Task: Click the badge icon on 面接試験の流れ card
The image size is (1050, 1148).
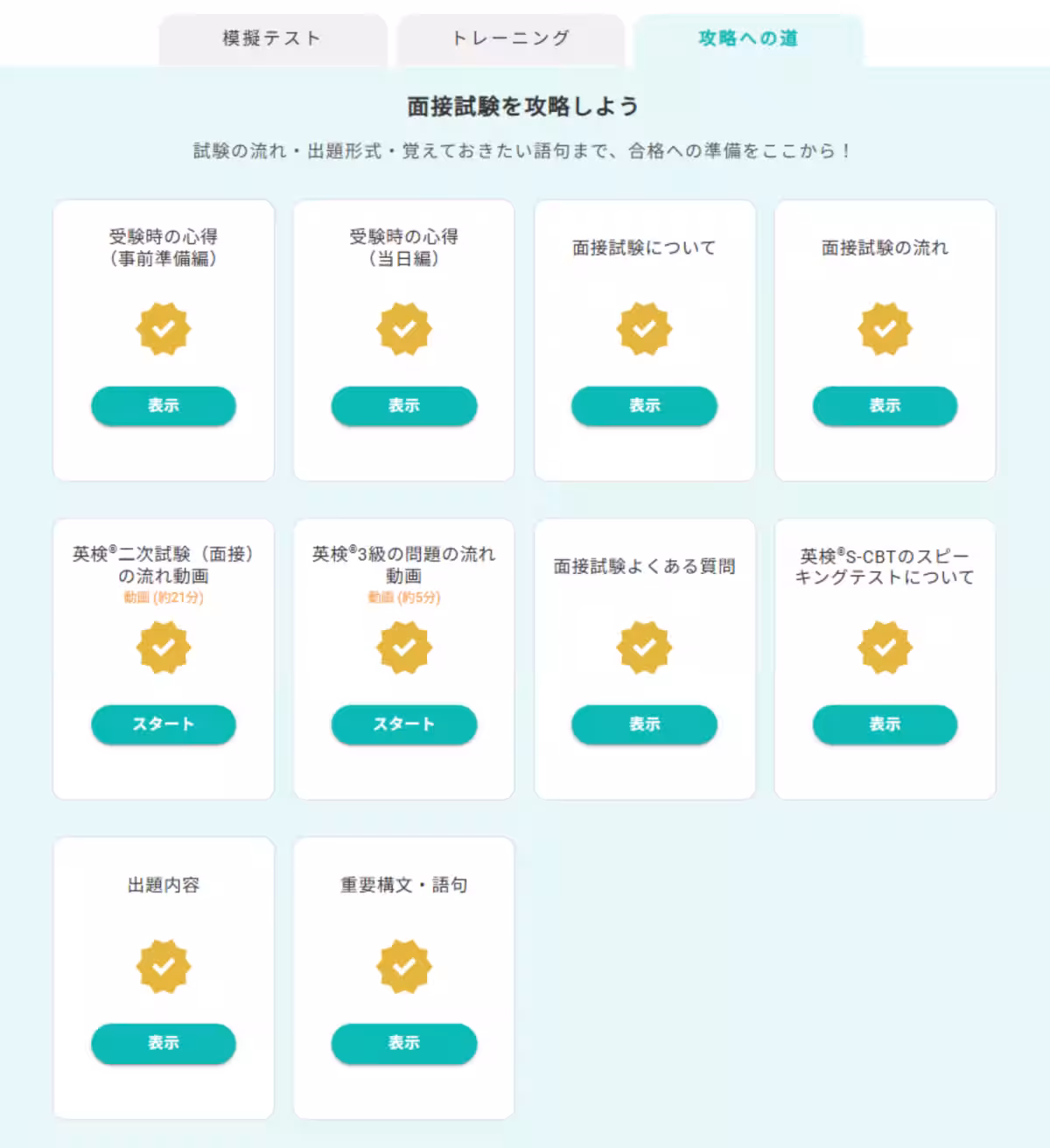Action: pyautogui.click(x=885, y=330)
